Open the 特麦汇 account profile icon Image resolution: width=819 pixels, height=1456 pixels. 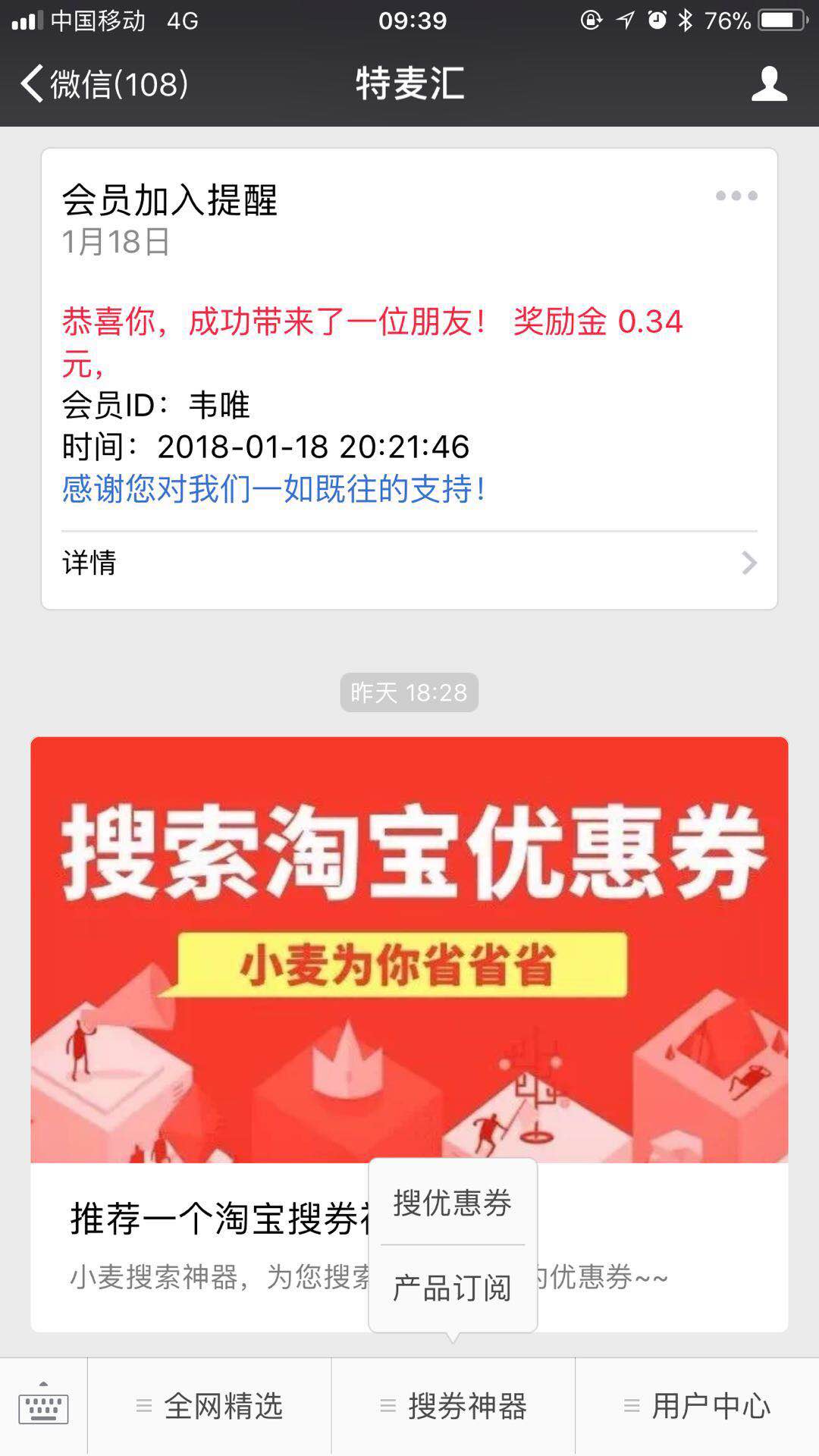769,83
